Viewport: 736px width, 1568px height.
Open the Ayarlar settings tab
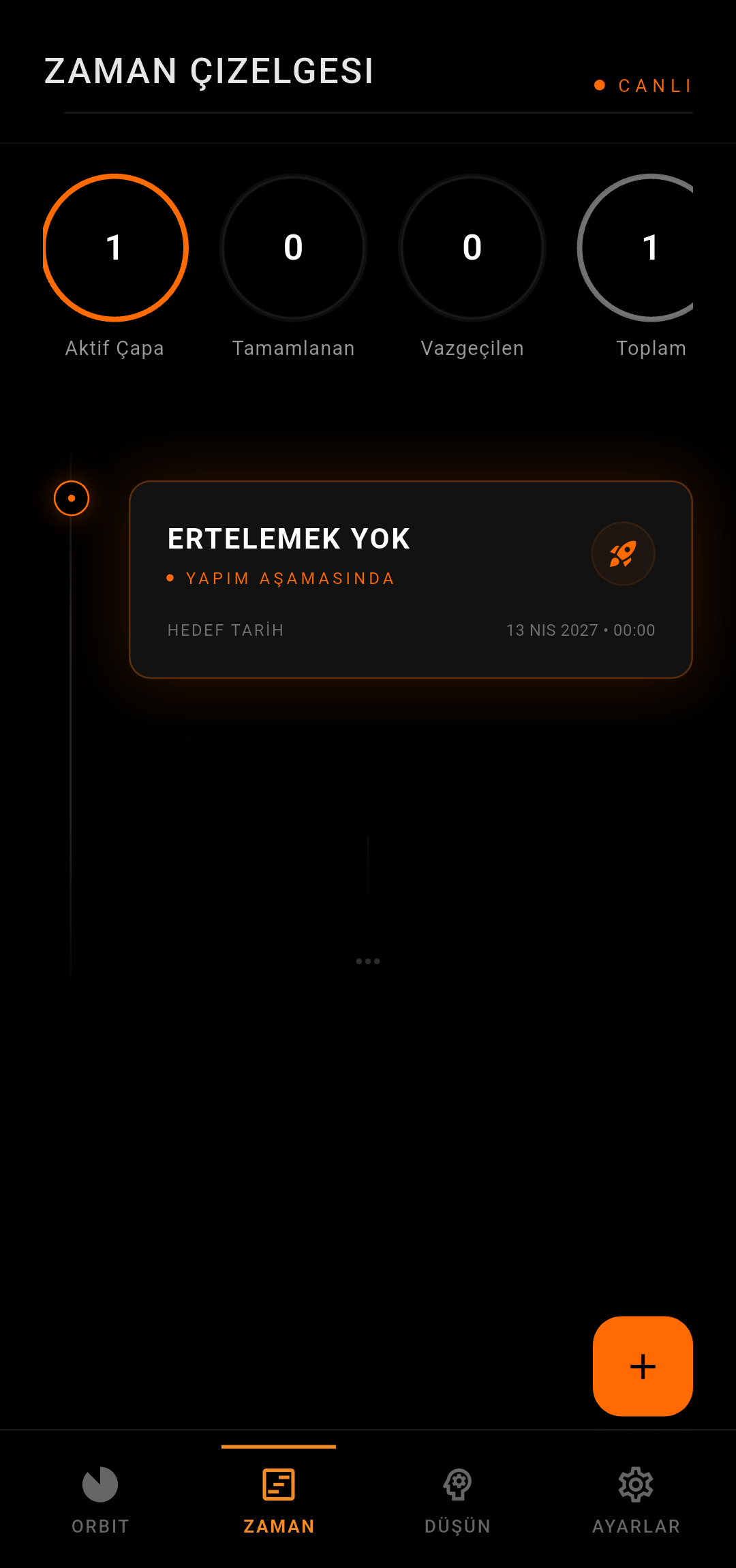pyautogui.click(x=636, y=1499)
